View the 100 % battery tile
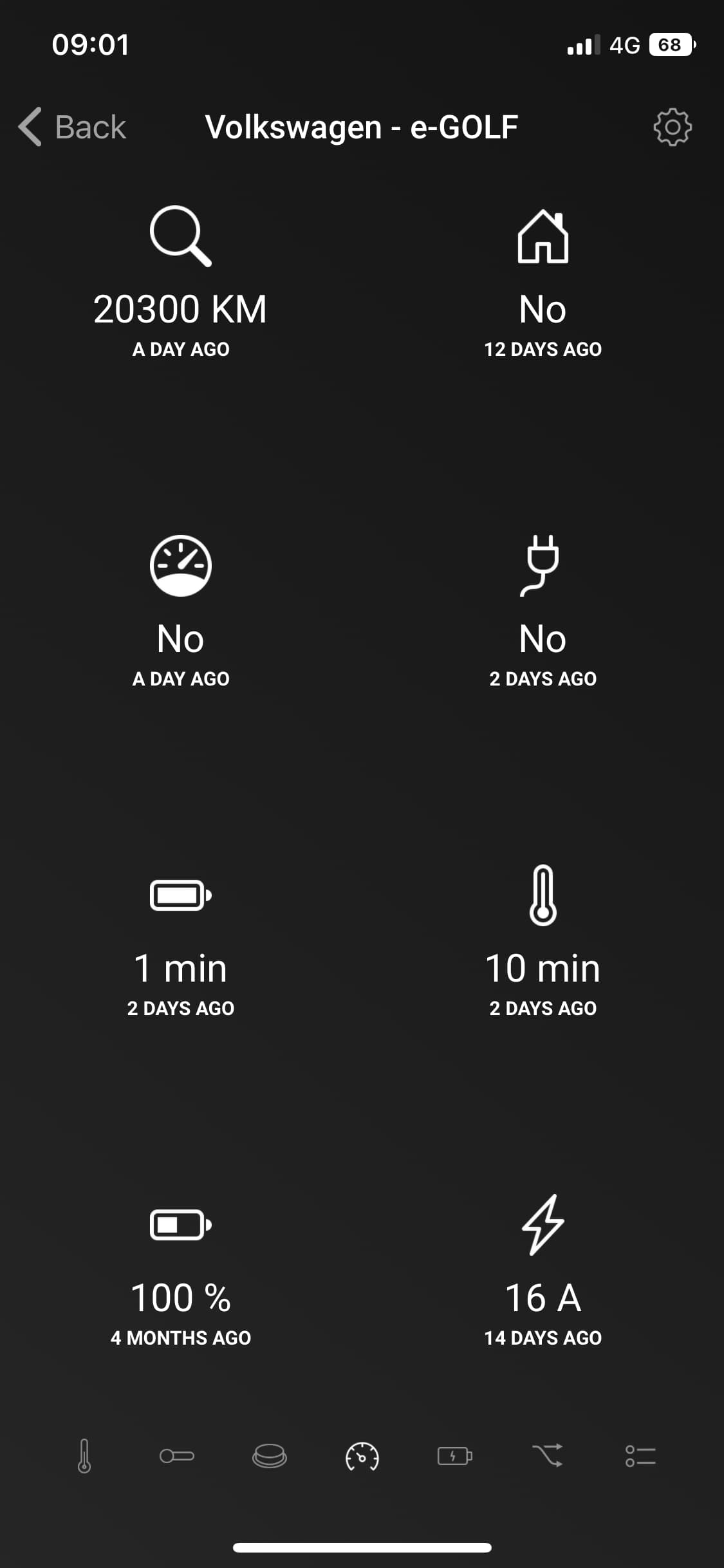Image resolution: width=724 pixels, height=1568 pixels. (181, 1271)
